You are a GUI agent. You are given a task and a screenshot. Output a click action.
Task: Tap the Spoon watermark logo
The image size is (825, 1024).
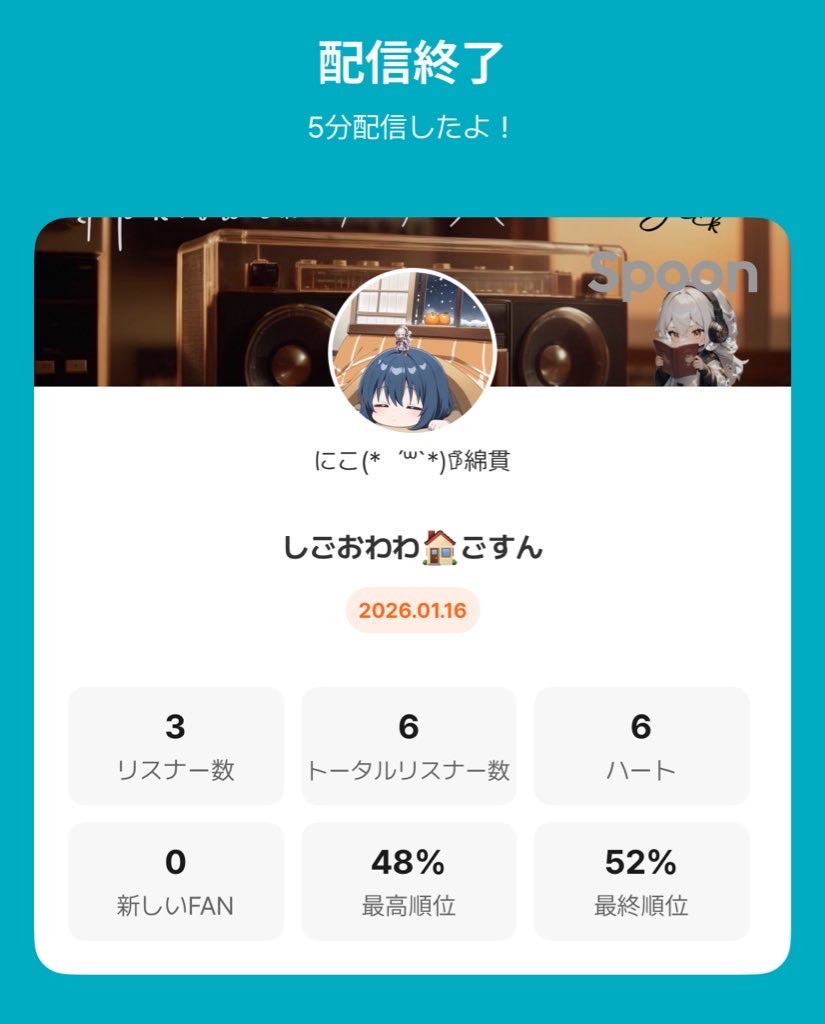(x=675, y=273)
